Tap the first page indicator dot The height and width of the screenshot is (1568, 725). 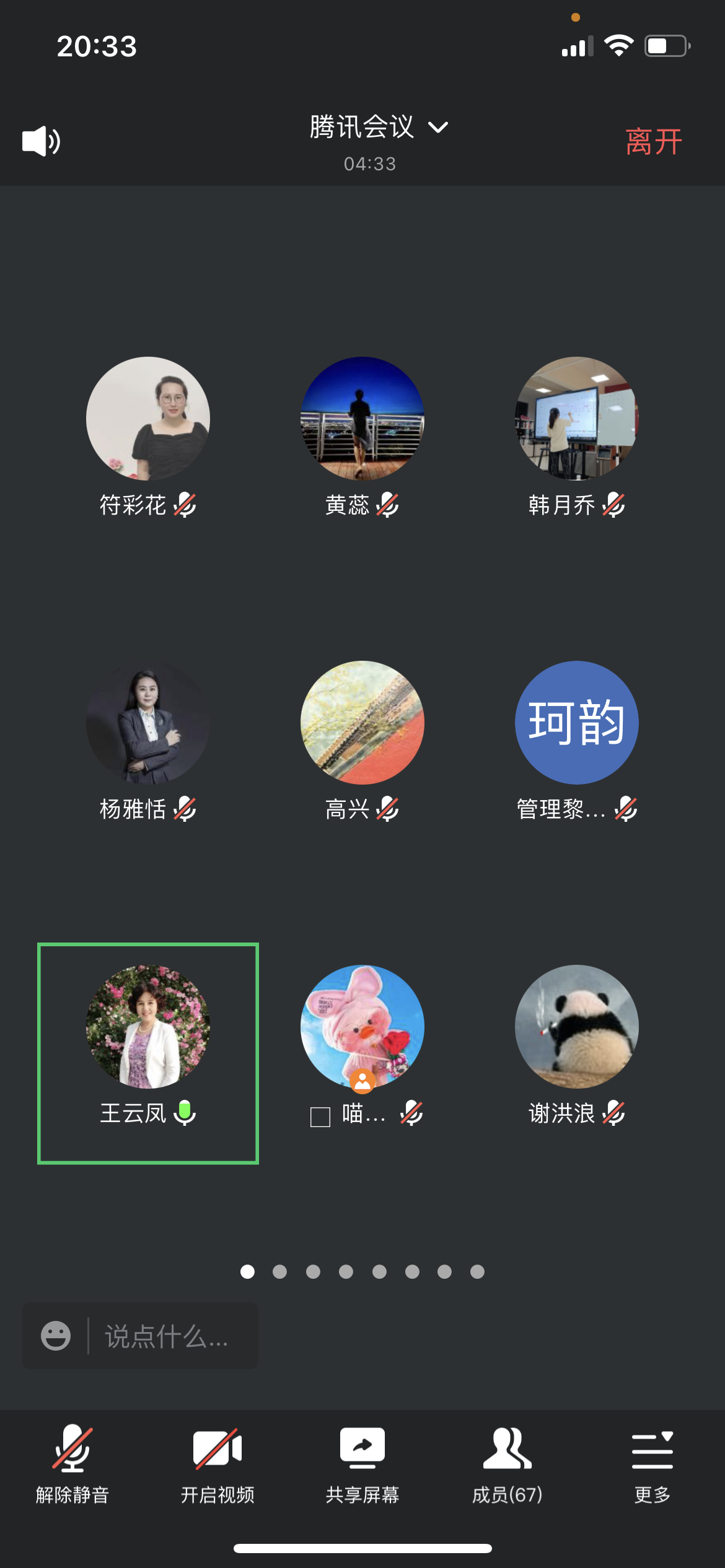(248, 1271)
